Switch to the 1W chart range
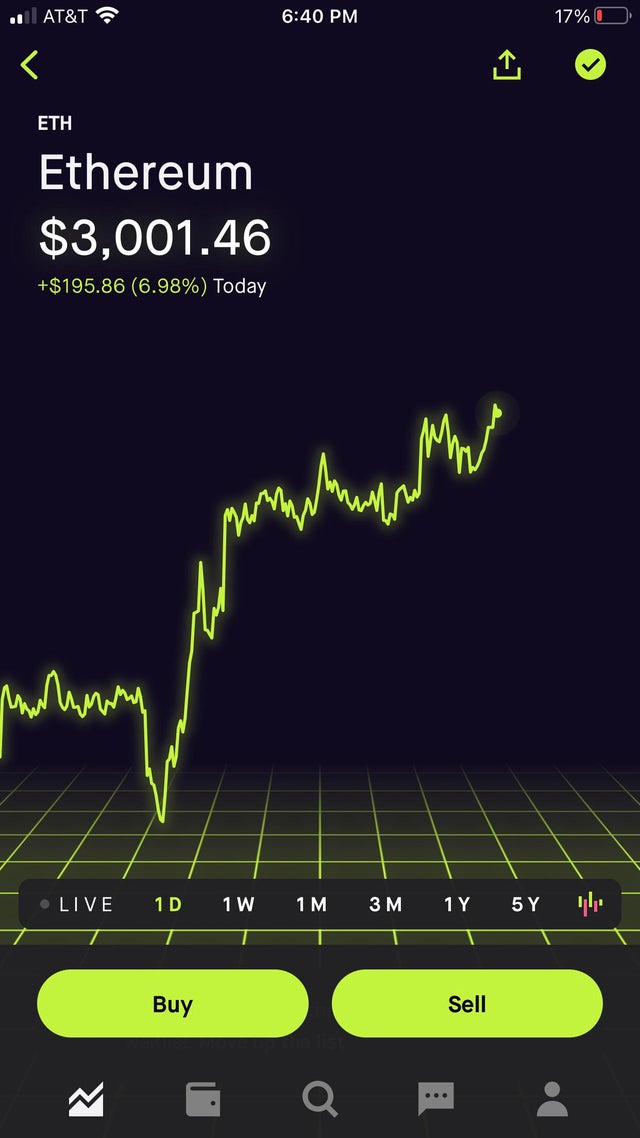The width and height of the screenshot is (640, 1138). 238,904
